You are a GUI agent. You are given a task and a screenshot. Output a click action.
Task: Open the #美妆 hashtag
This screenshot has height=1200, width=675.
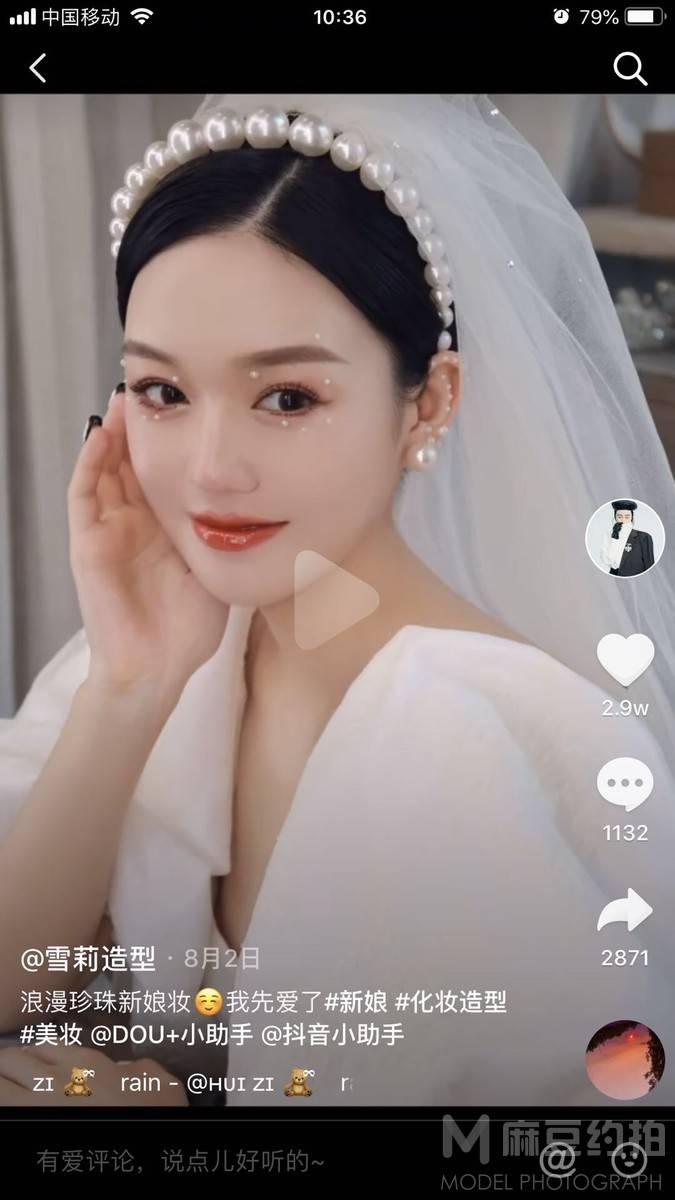click(51, 1035)
